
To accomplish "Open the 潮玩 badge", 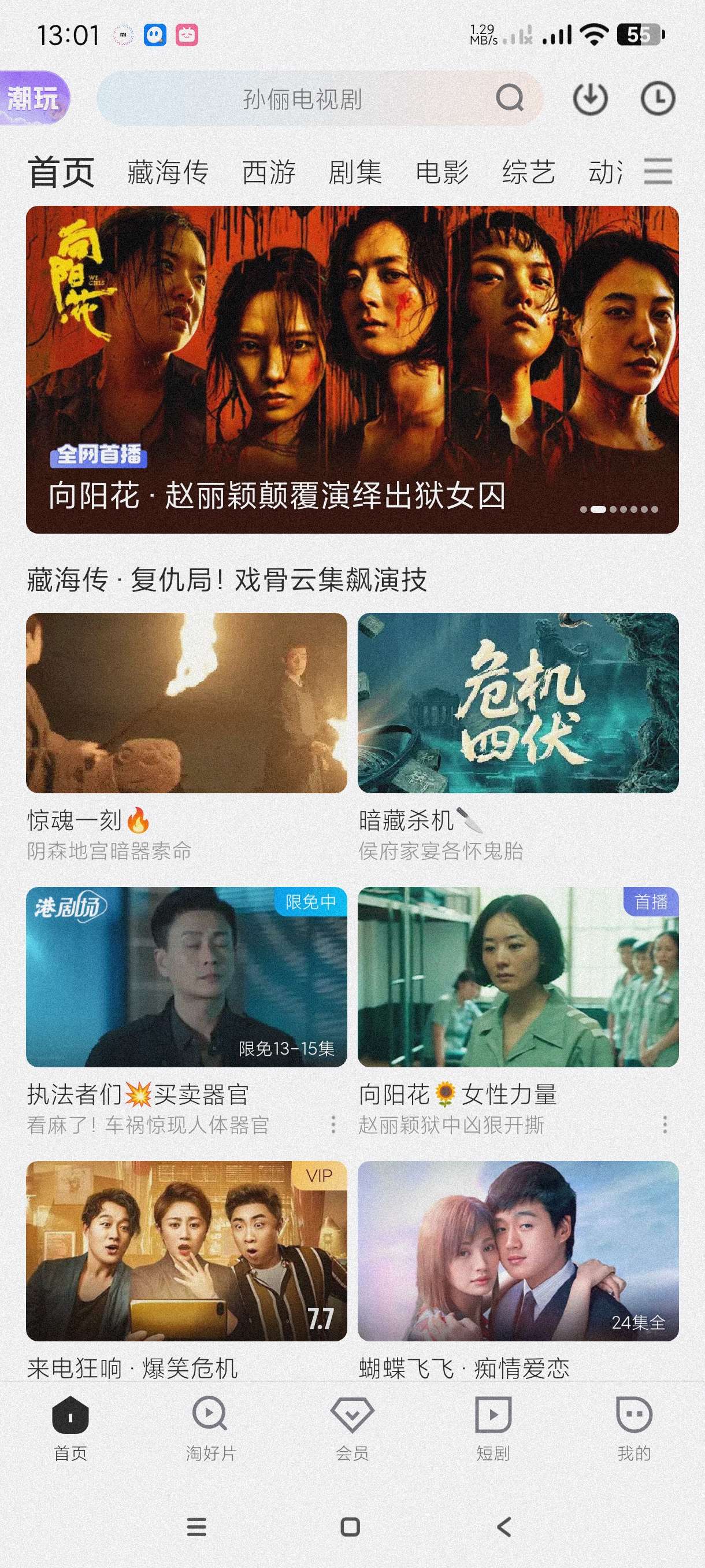I will tap(34, 99).
